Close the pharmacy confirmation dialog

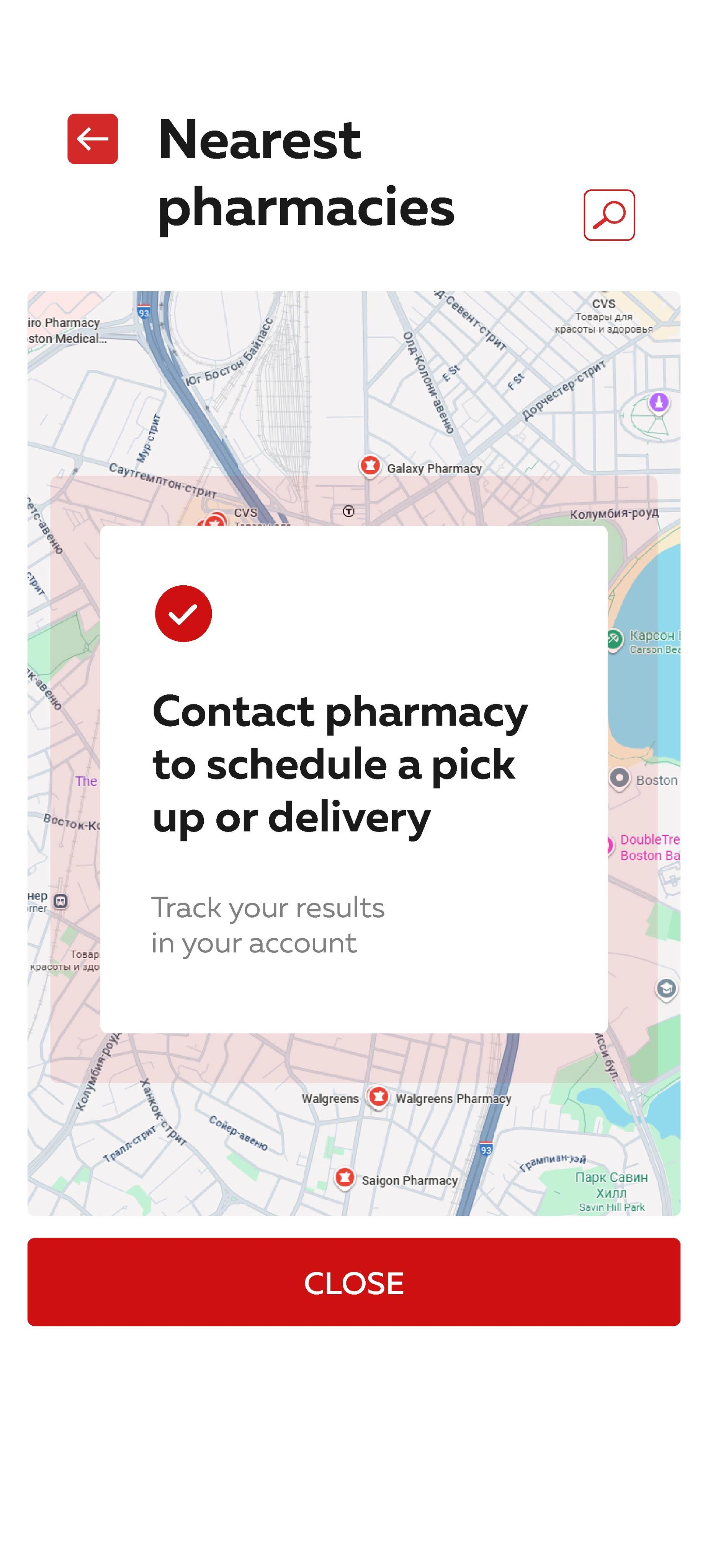354,1282
